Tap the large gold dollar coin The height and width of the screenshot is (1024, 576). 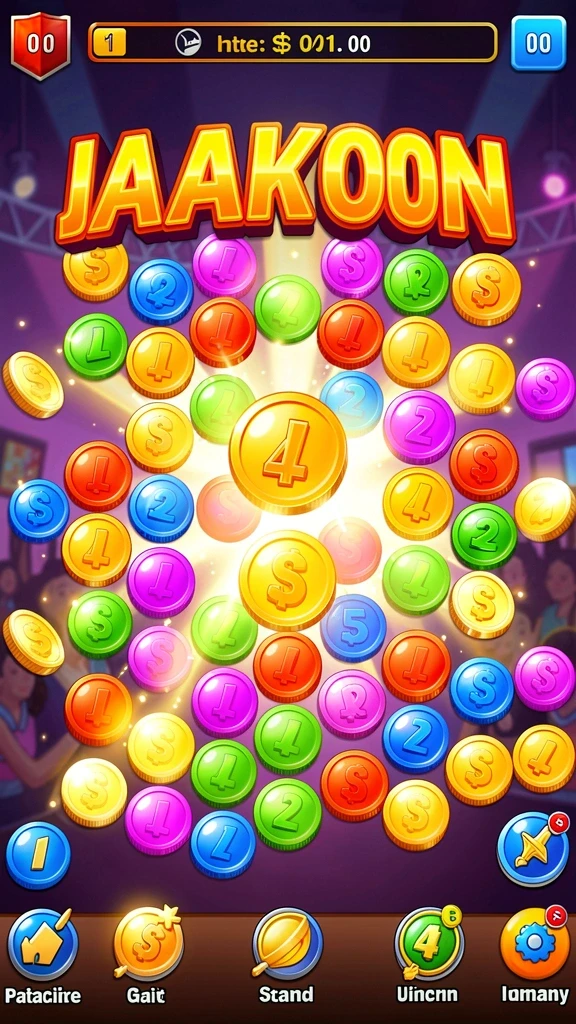287,580
